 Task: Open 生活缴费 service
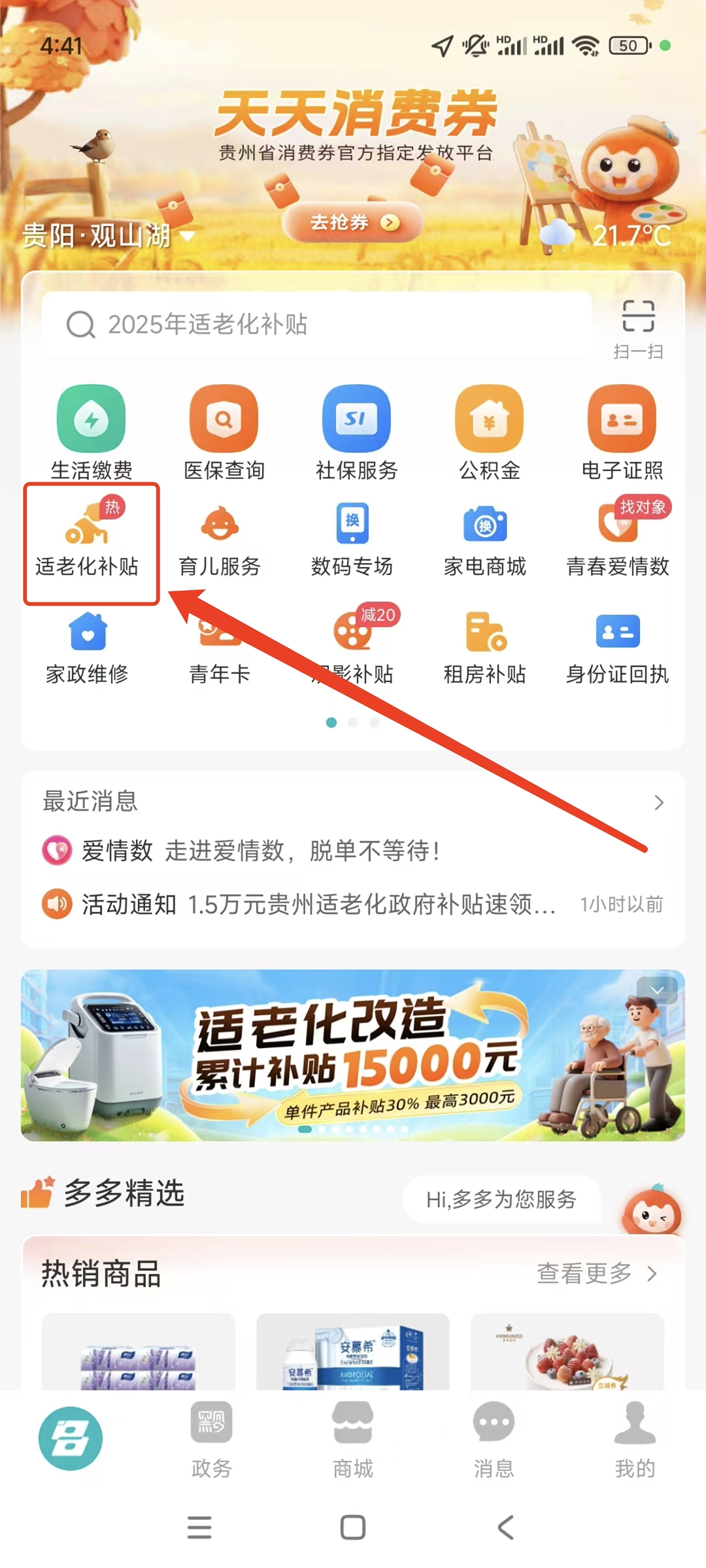click(92, 433)
